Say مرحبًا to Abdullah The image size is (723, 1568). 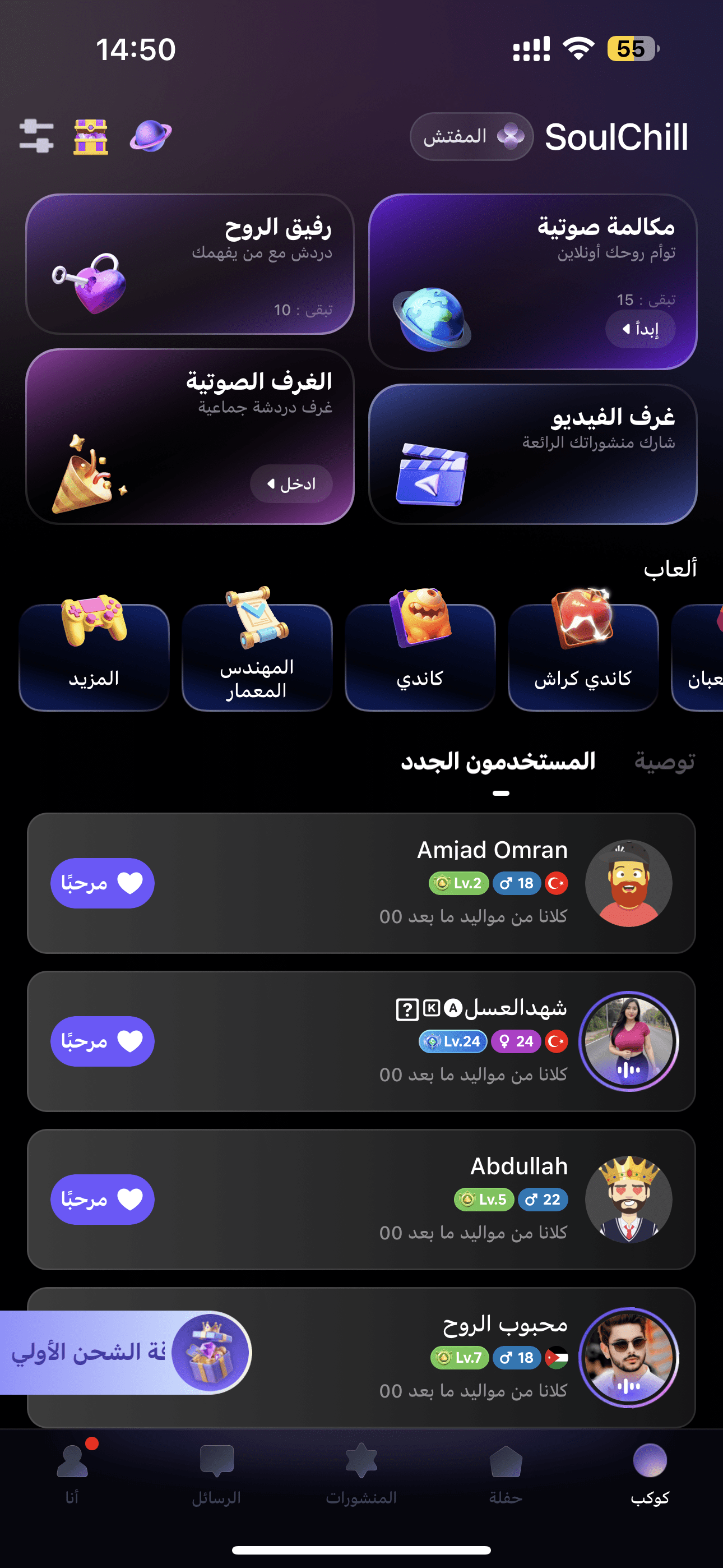click(102, 1200)
